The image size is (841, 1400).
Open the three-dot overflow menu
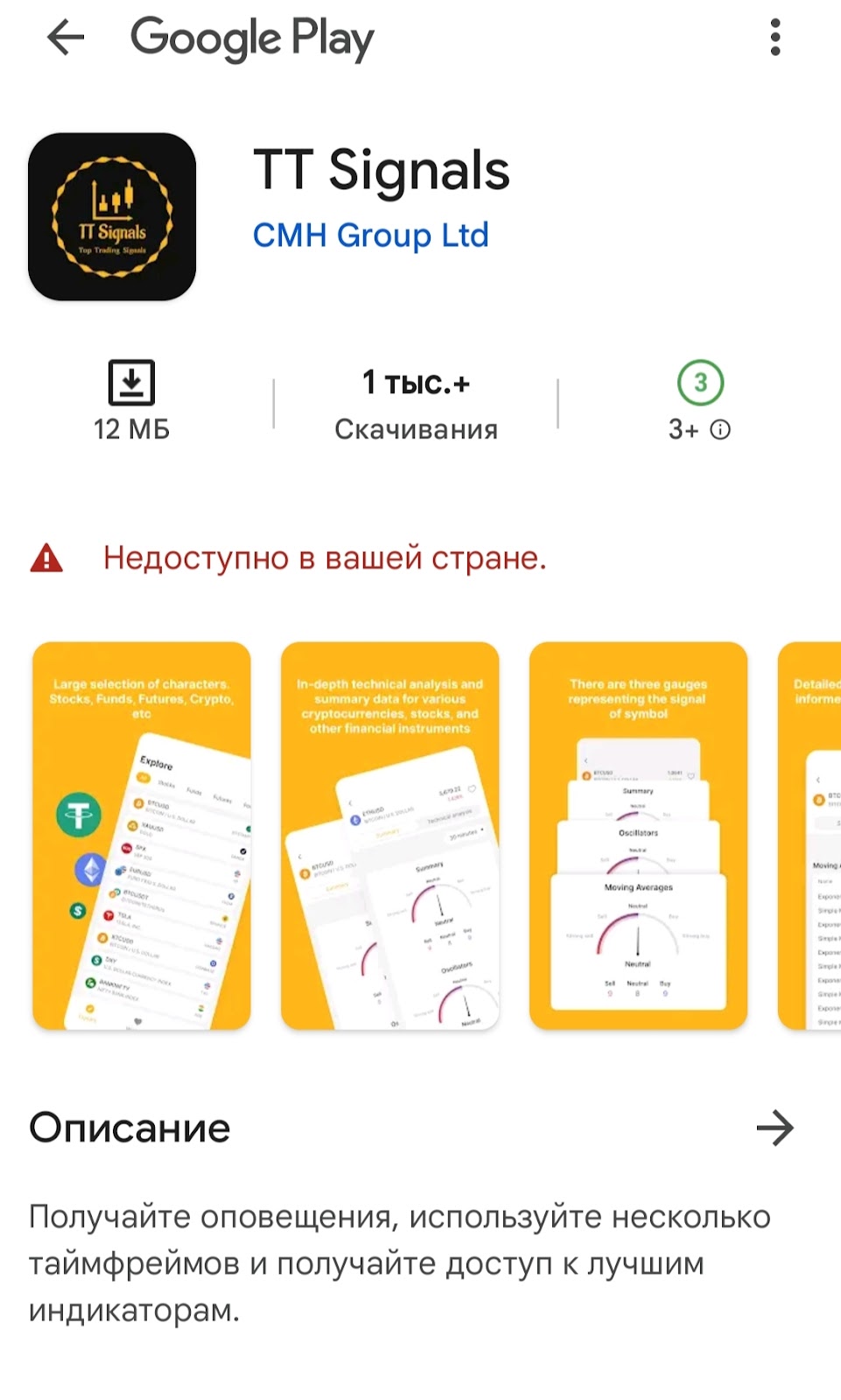[x=774, y=38]
